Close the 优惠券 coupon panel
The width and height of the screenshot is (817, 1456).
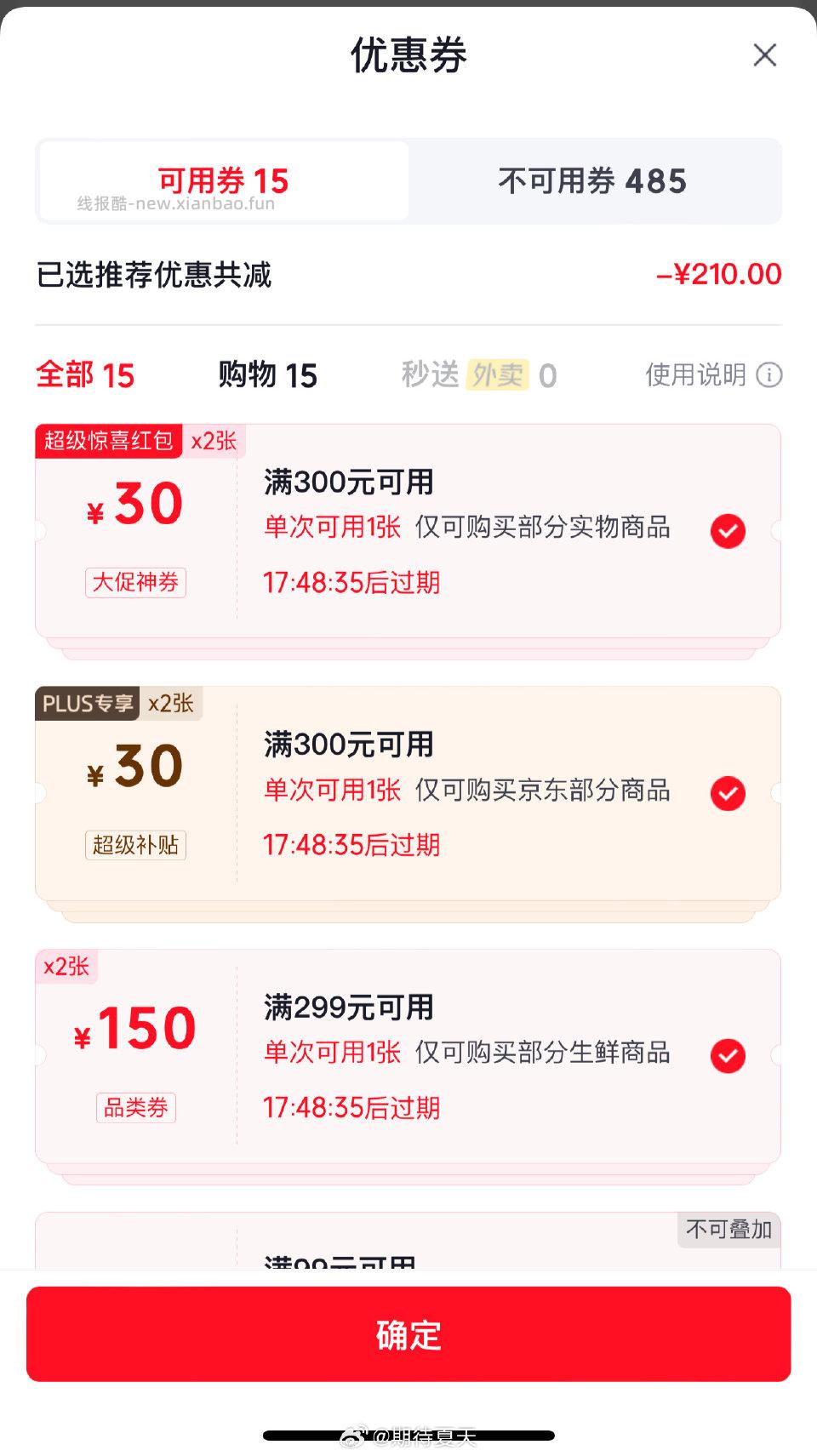pyautogui.click(x=764, y=55)
